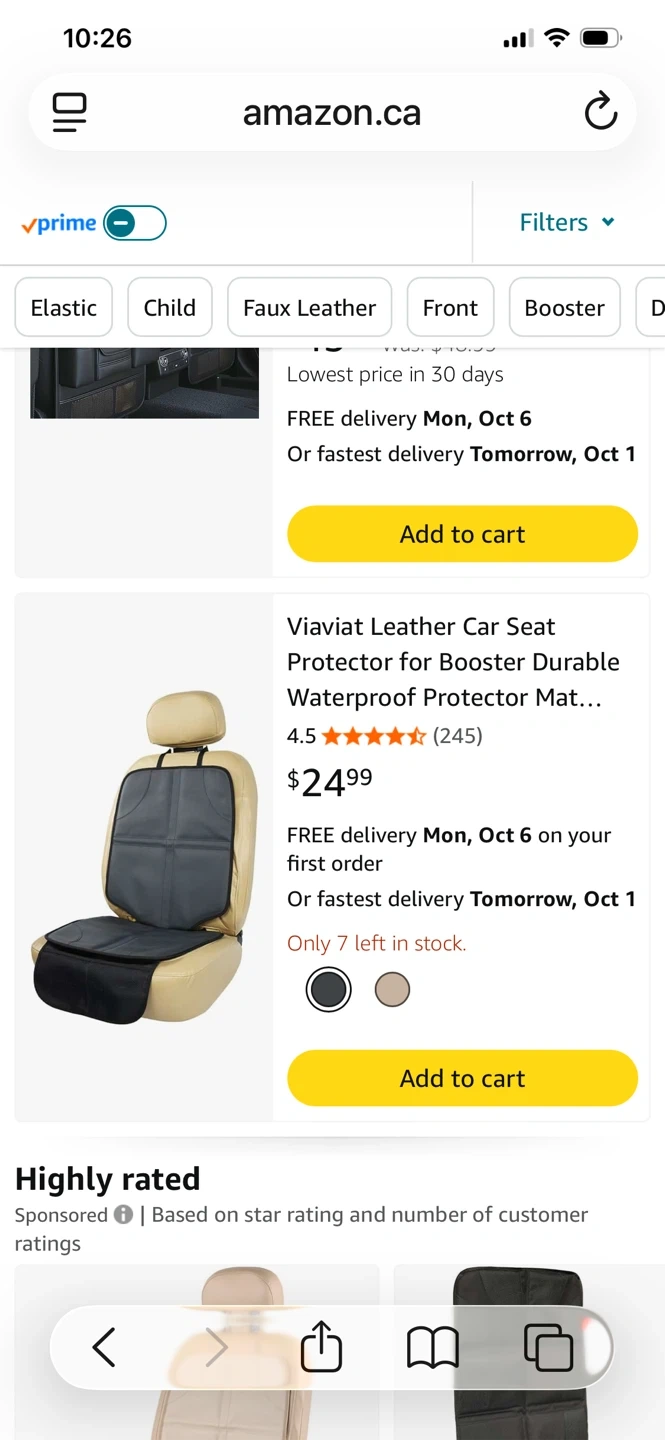665x1440 pixels.
Task: Open the 245 customer ratings
Action: pyautogui.click(x=457, y=736)
